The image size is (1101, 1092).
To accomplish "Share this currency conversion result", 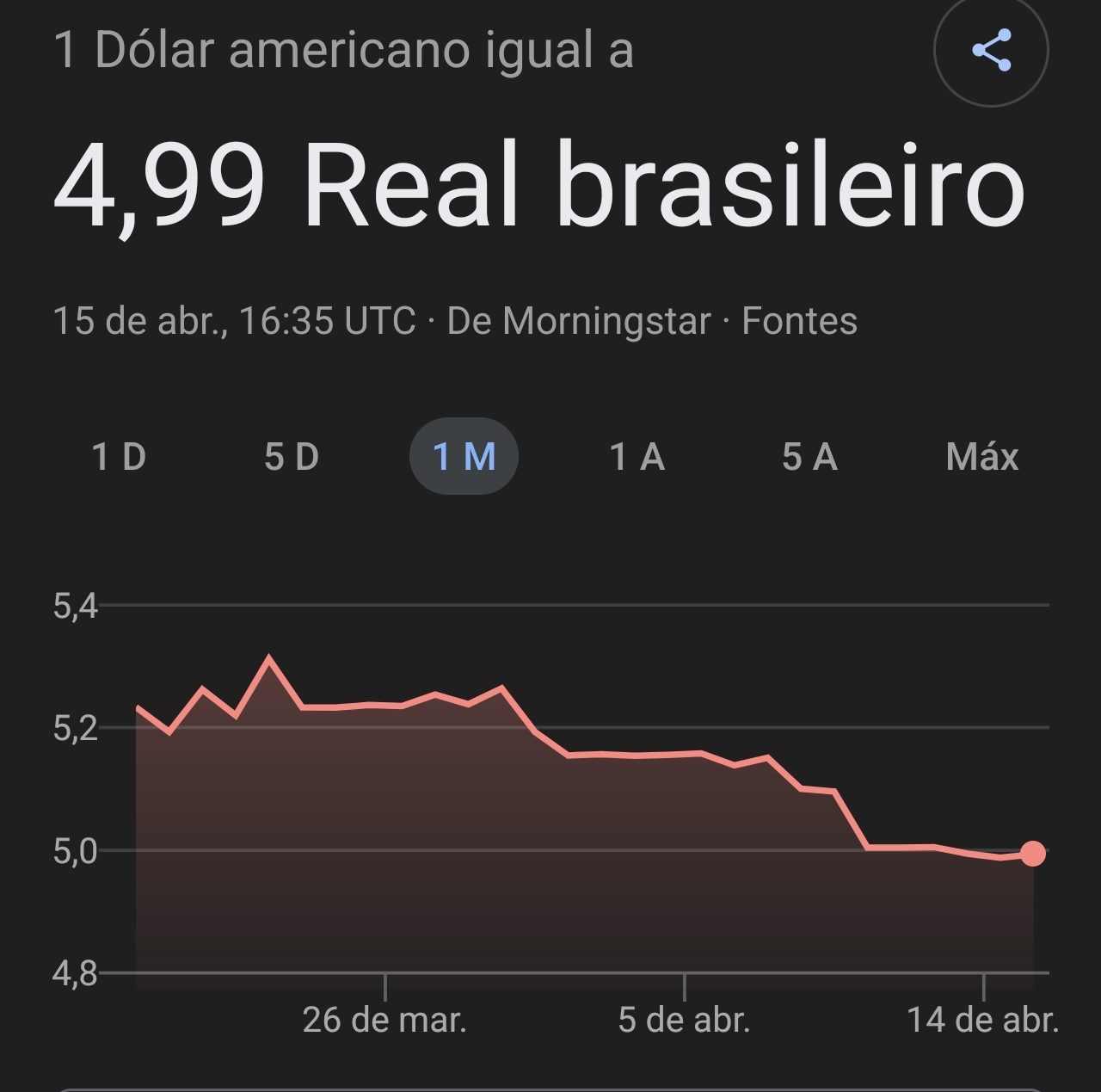I will pos(991,50).
